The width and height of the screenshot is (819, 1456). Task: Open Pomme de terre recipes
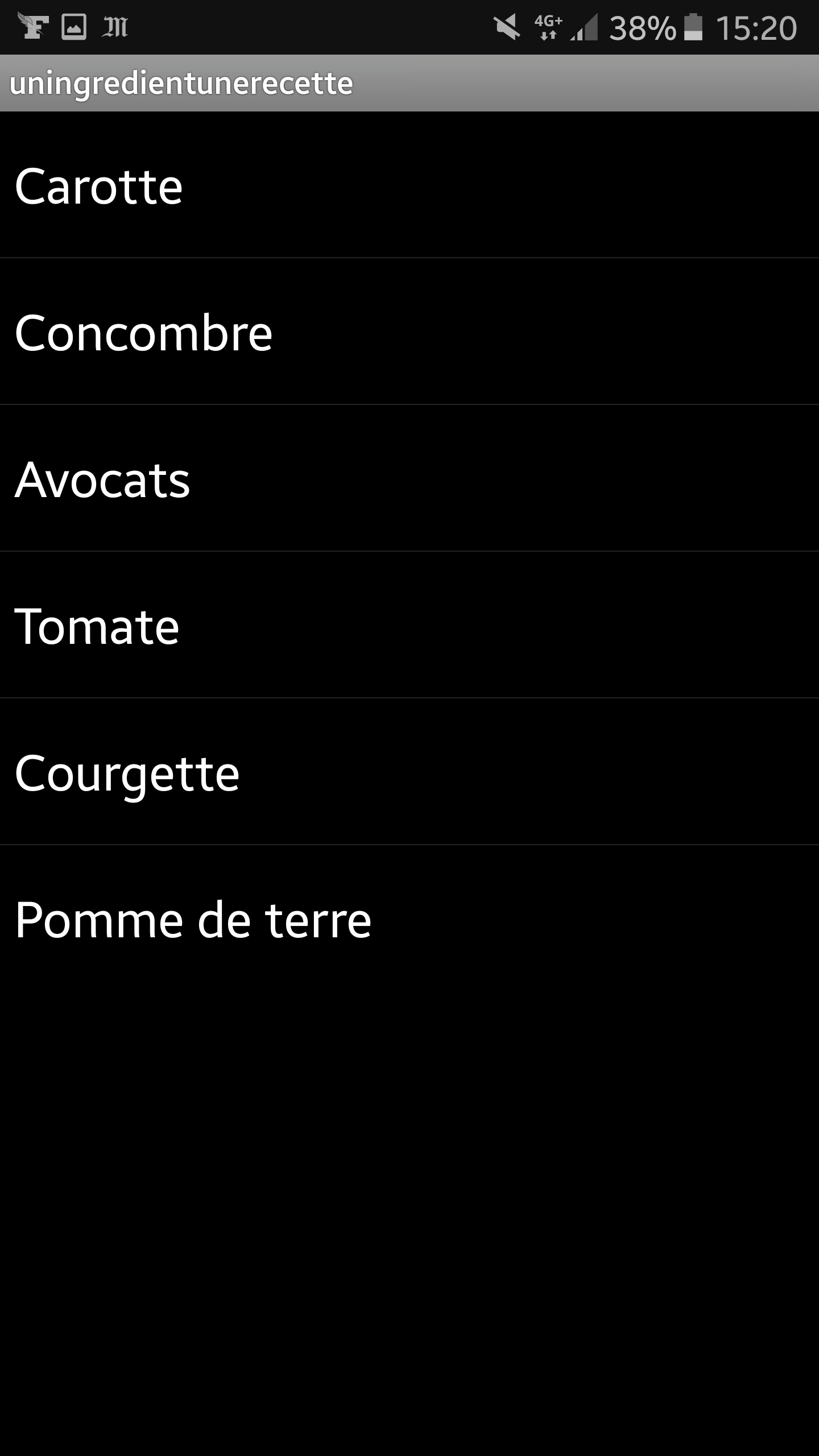point(409,919)
